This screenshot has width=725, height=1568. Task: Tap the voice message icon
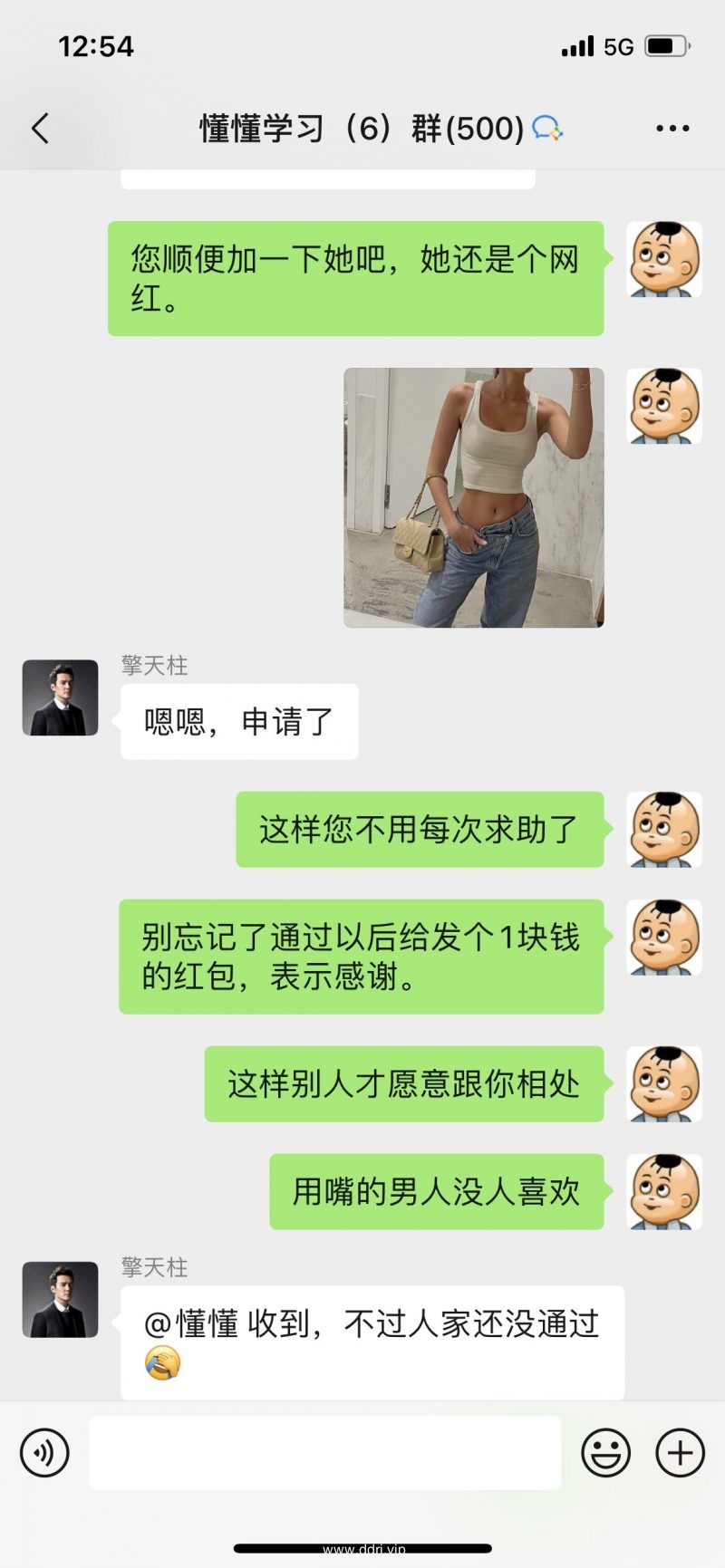point(44,1453)
